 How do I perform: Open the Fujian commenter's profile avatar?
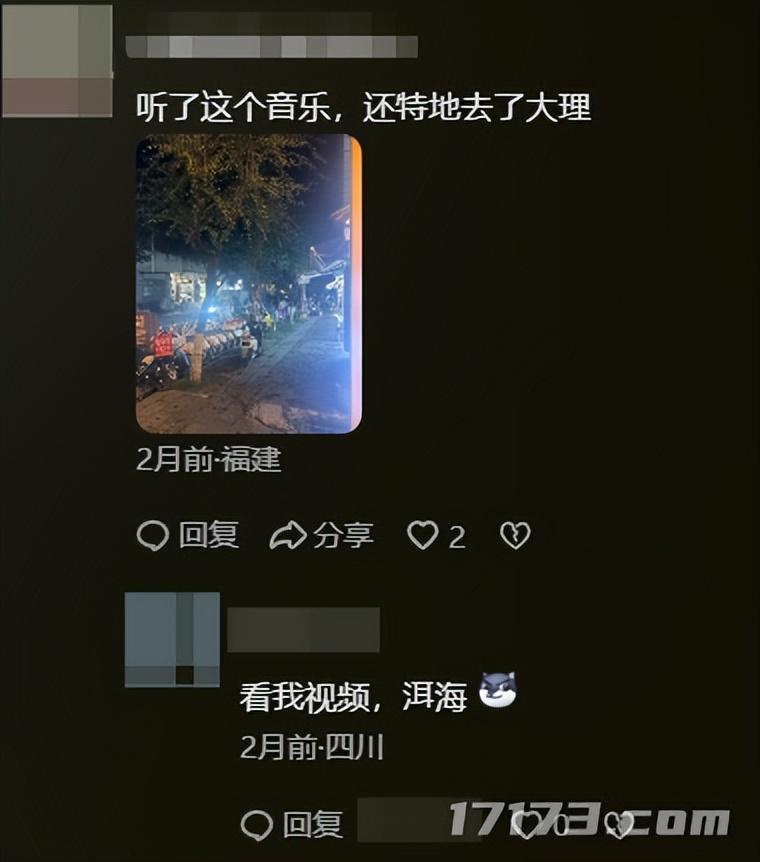[57, 60]
